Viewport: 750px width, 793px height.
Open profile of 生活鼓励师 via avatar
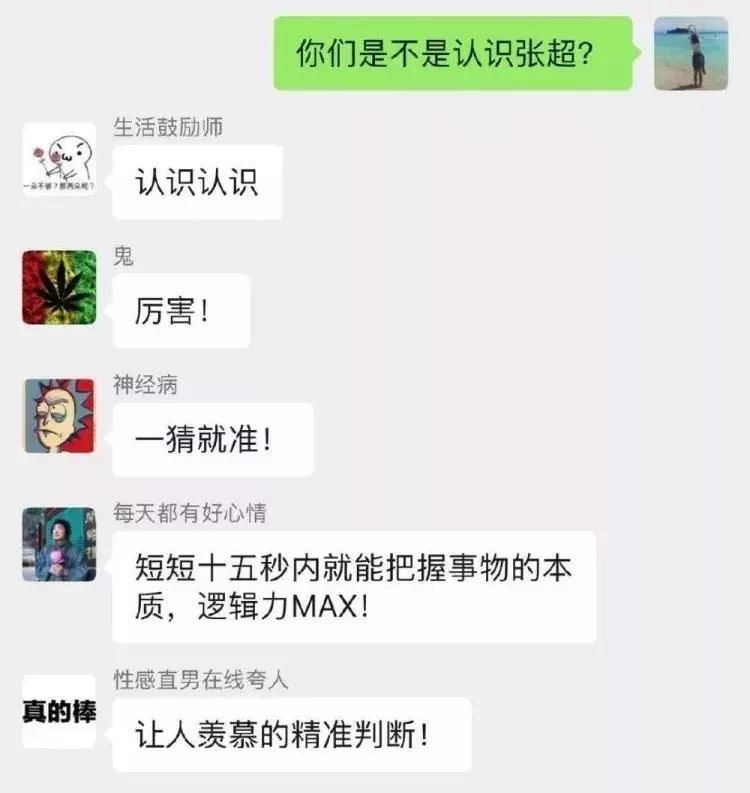tap(59, 158)
